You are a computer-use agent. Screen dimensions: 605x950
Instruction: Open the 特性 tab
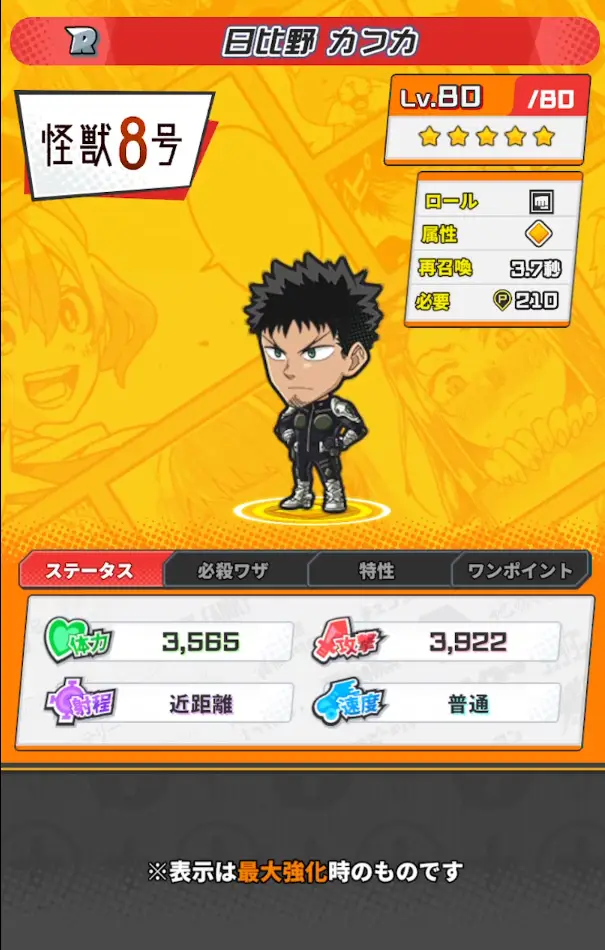coord(377,571)
